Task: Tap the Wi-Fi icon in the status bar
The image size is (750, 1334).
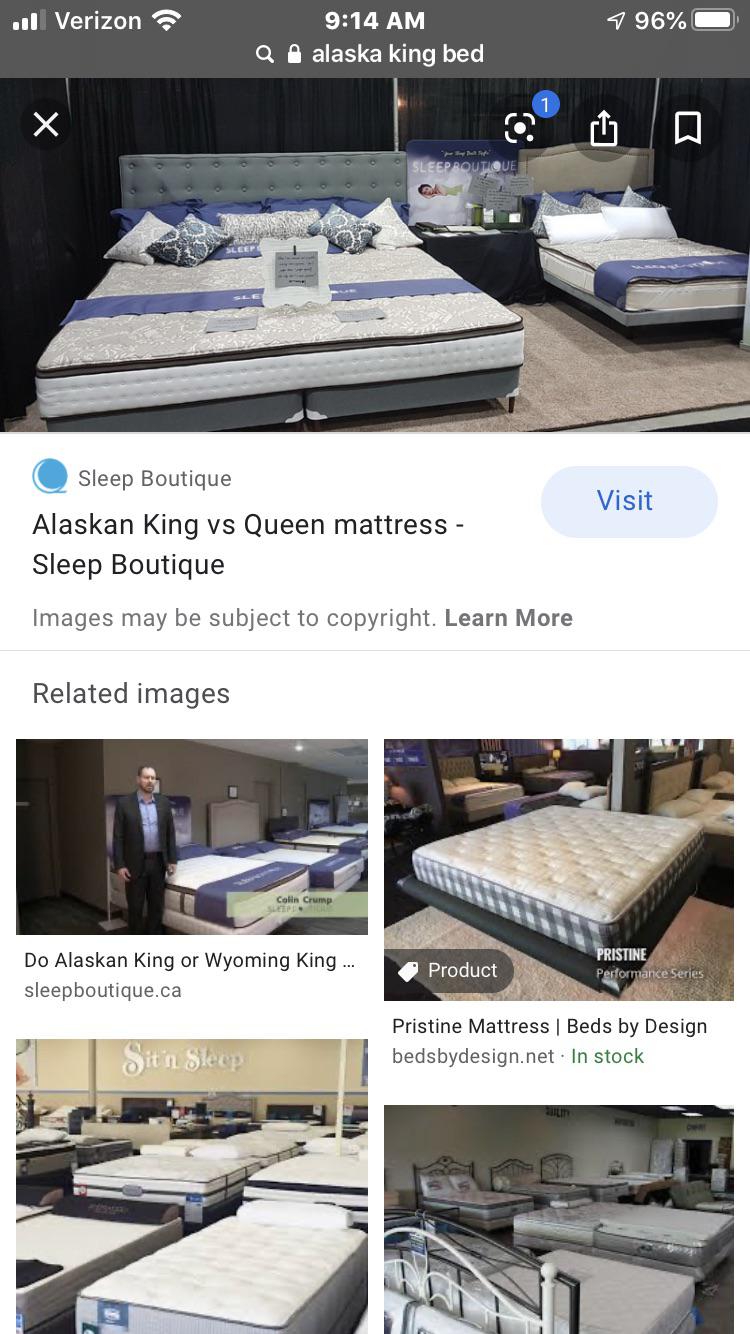Action: click(166, 20)
